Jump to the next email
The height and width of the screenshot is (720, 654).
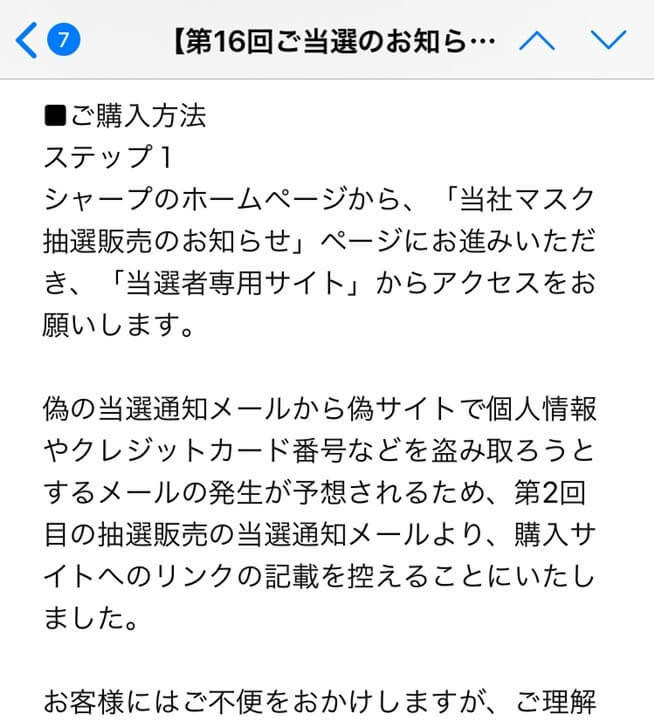(x=607, y=40)
